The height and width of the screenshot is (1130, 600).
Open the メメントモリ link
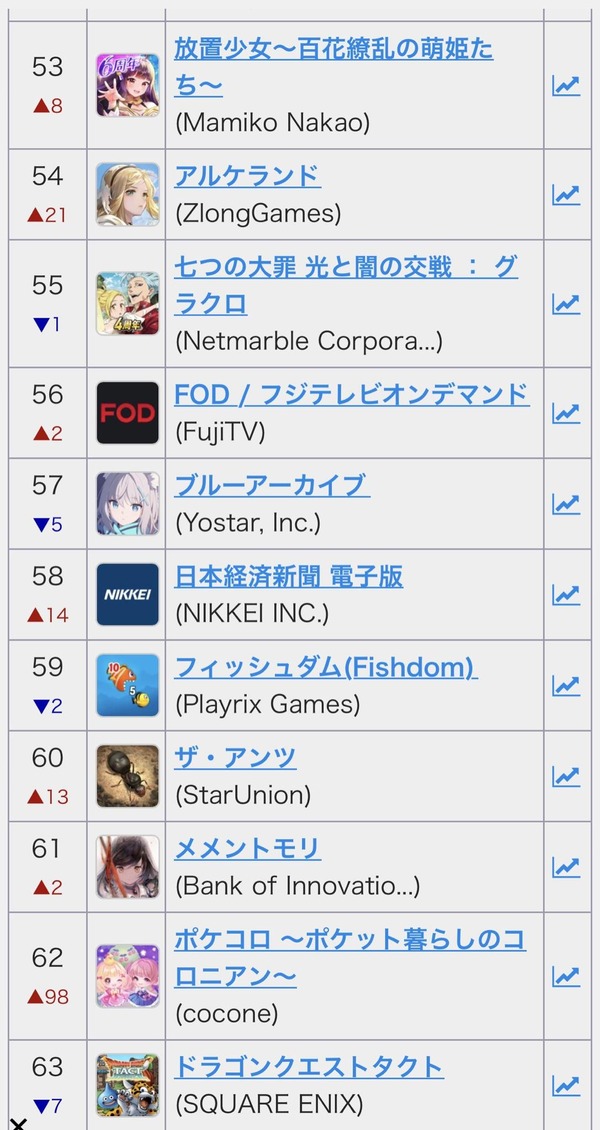coord(247,849)
